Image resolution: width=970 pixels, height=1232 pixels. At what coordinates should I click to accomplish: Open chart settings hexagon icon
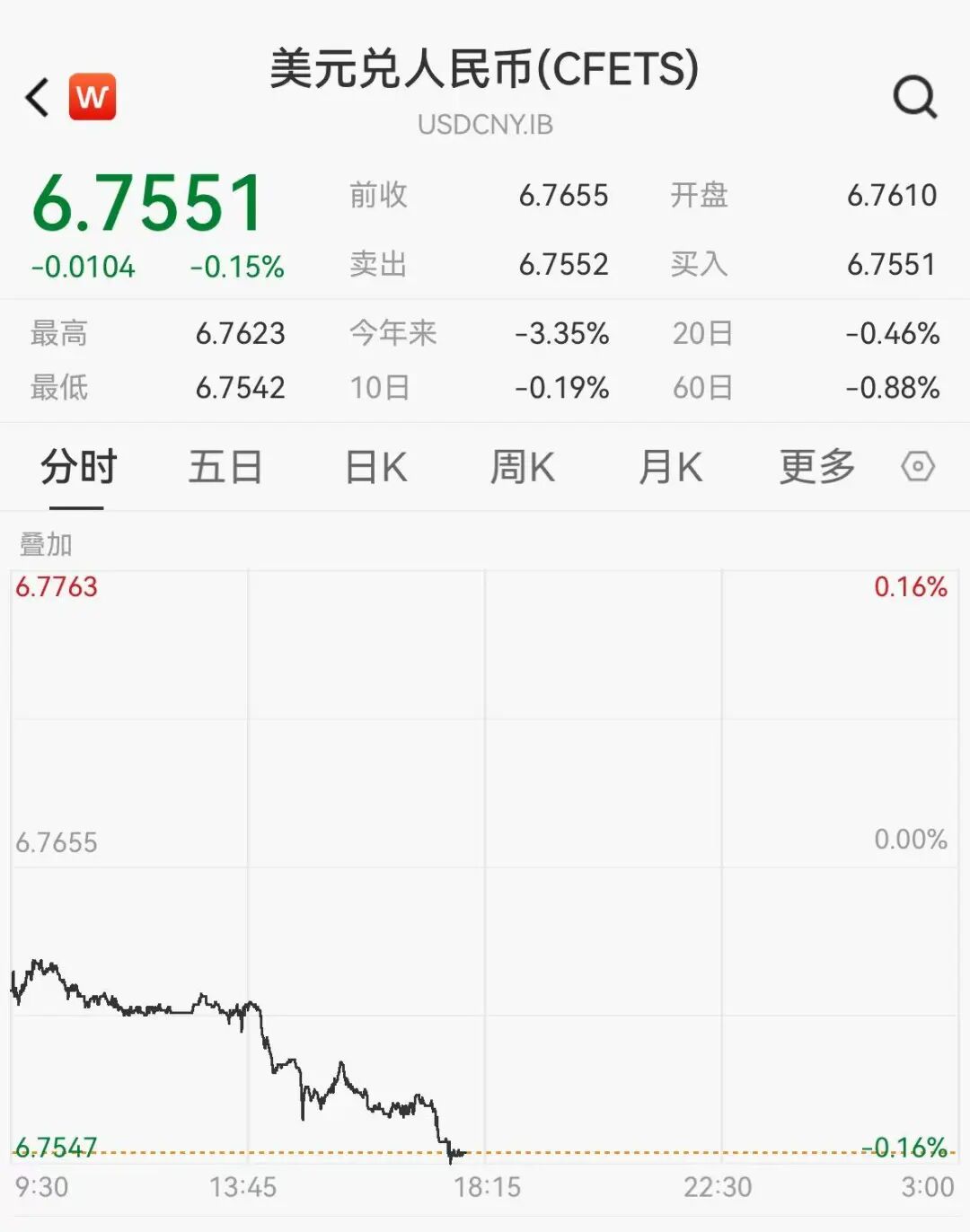[x=918, y=467]
